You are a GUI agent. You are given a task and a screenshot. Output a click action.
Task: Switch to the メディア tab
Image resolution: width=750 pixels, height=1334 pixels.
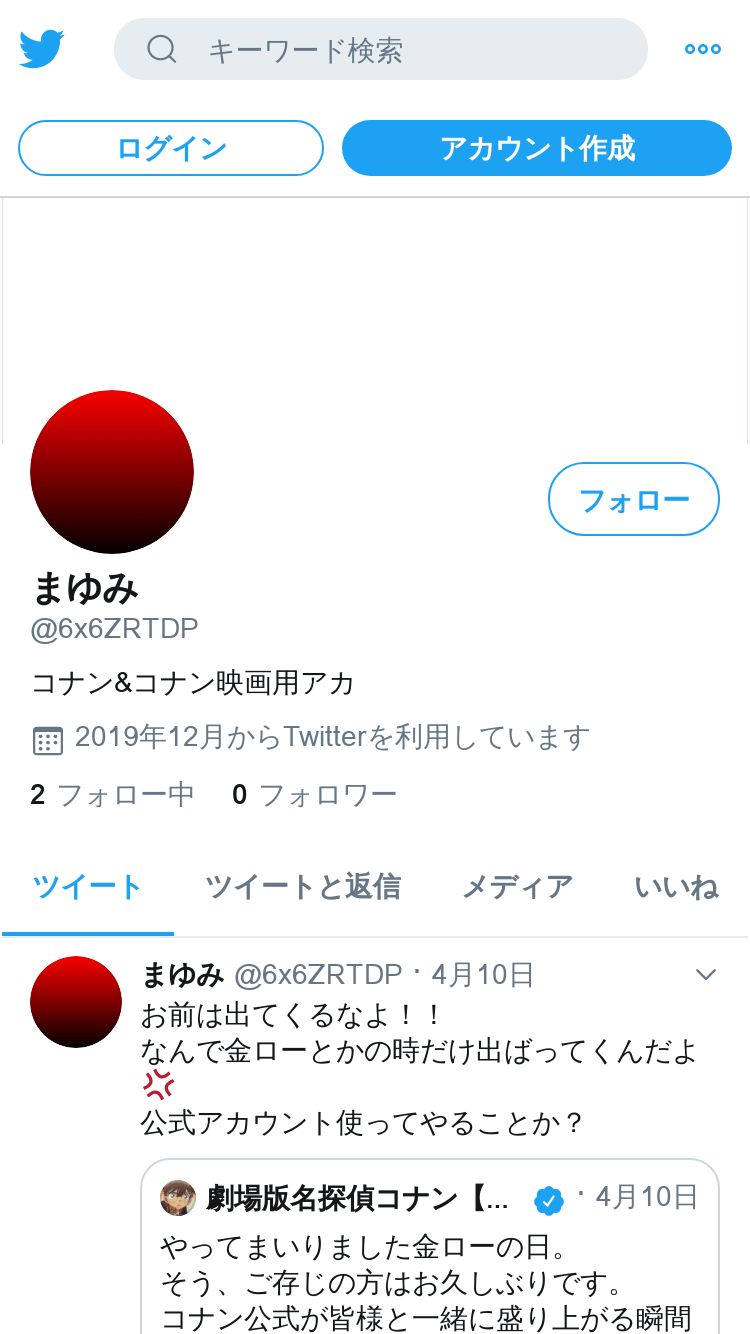[x=517, y=887]
